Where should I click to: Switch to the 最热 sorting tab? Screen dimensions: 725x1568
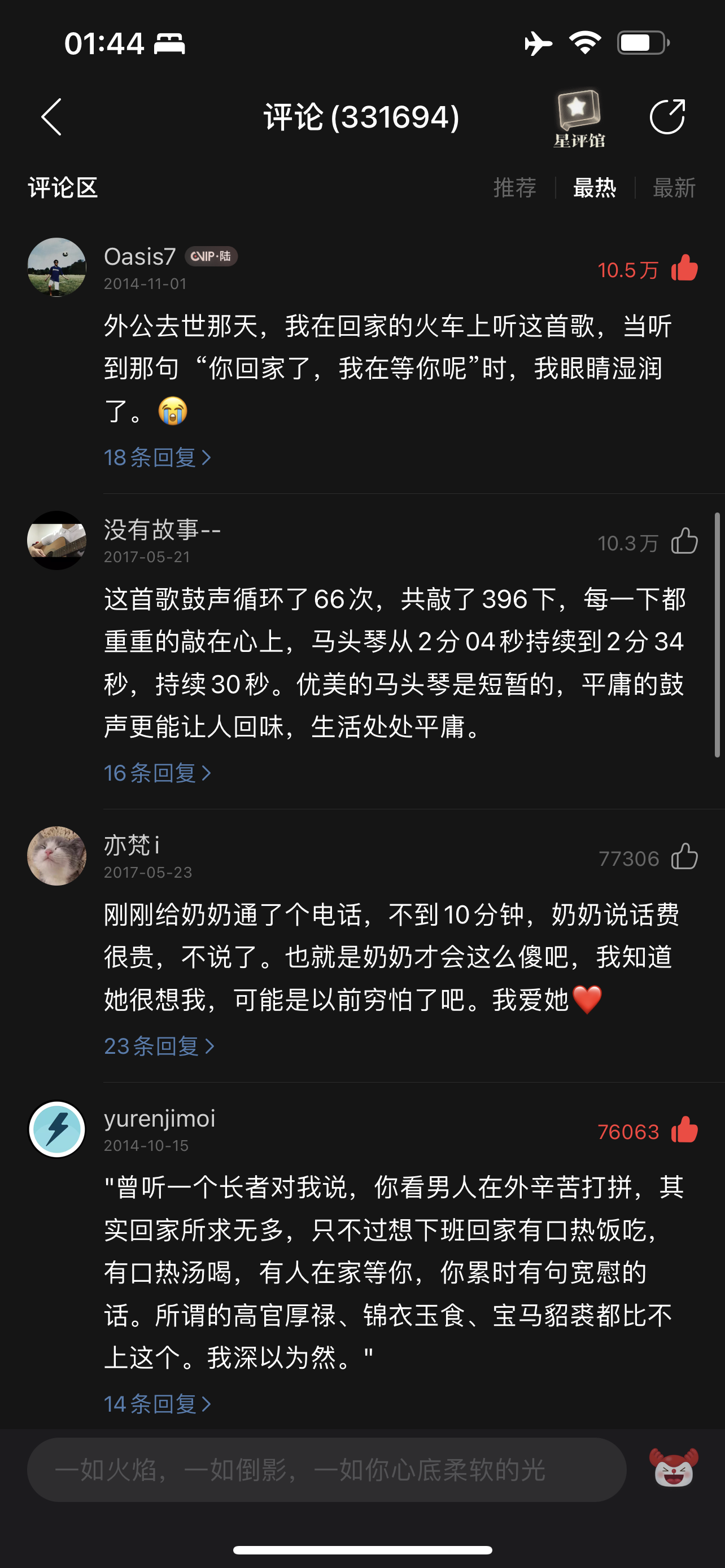594,187
